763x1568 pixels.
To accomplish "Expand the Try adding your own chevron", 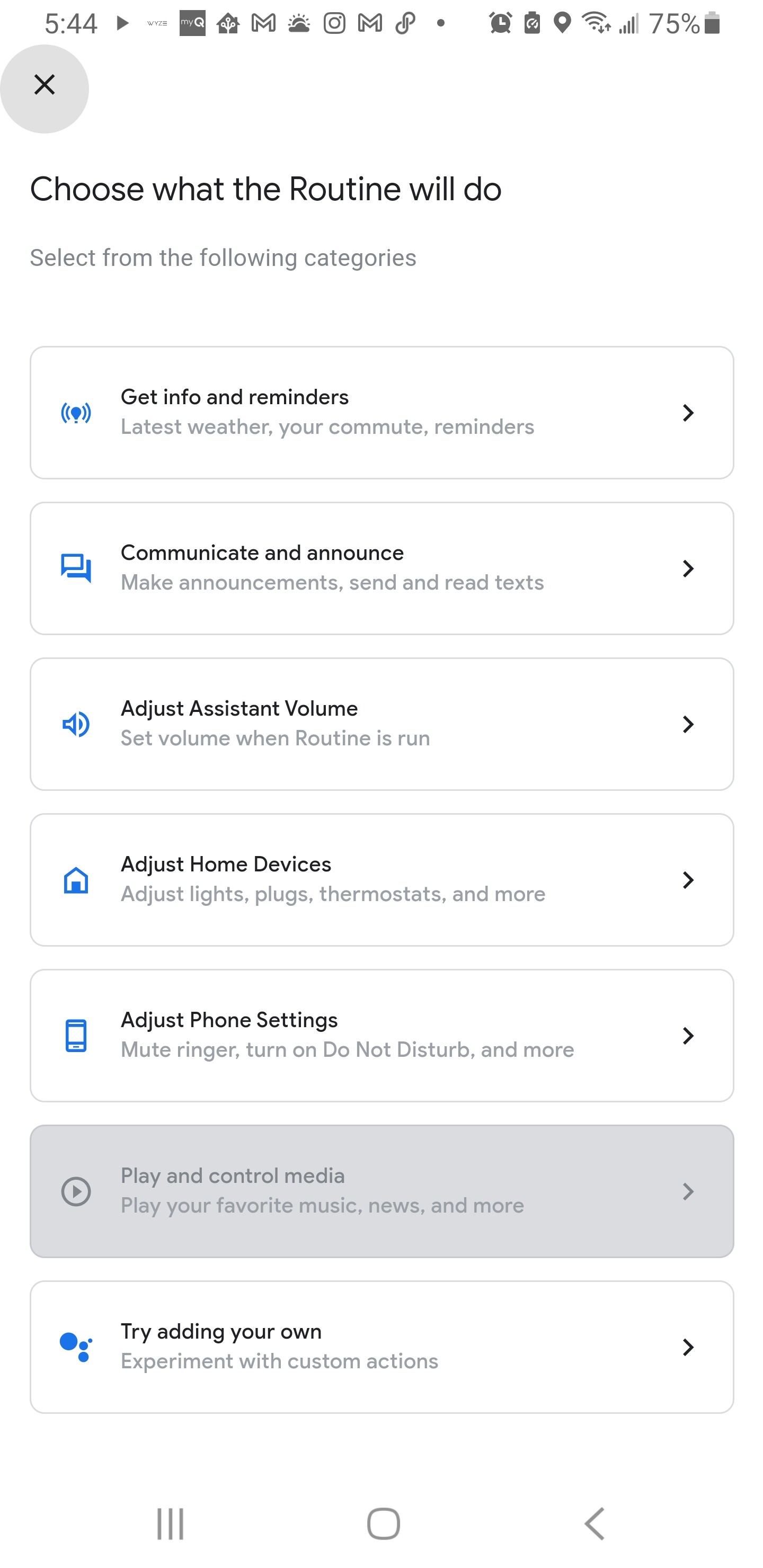I will 688,1347.
